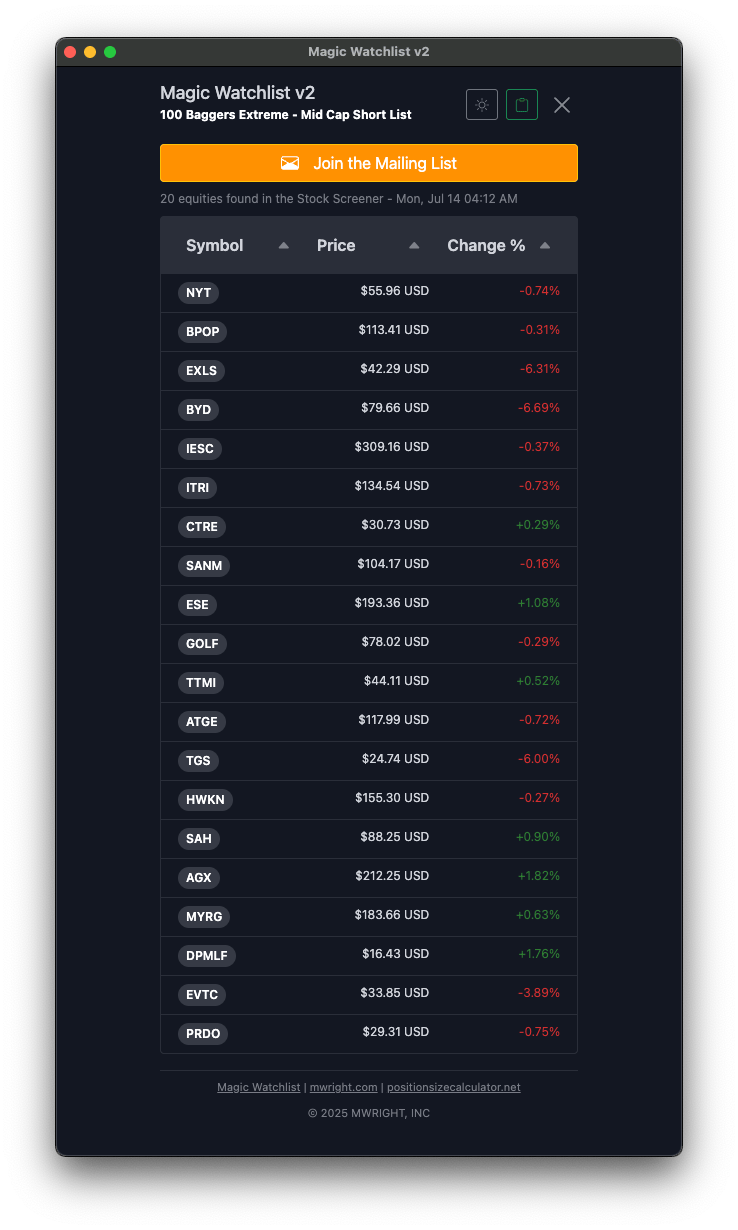Join the Mailing List

coord(369,163)
